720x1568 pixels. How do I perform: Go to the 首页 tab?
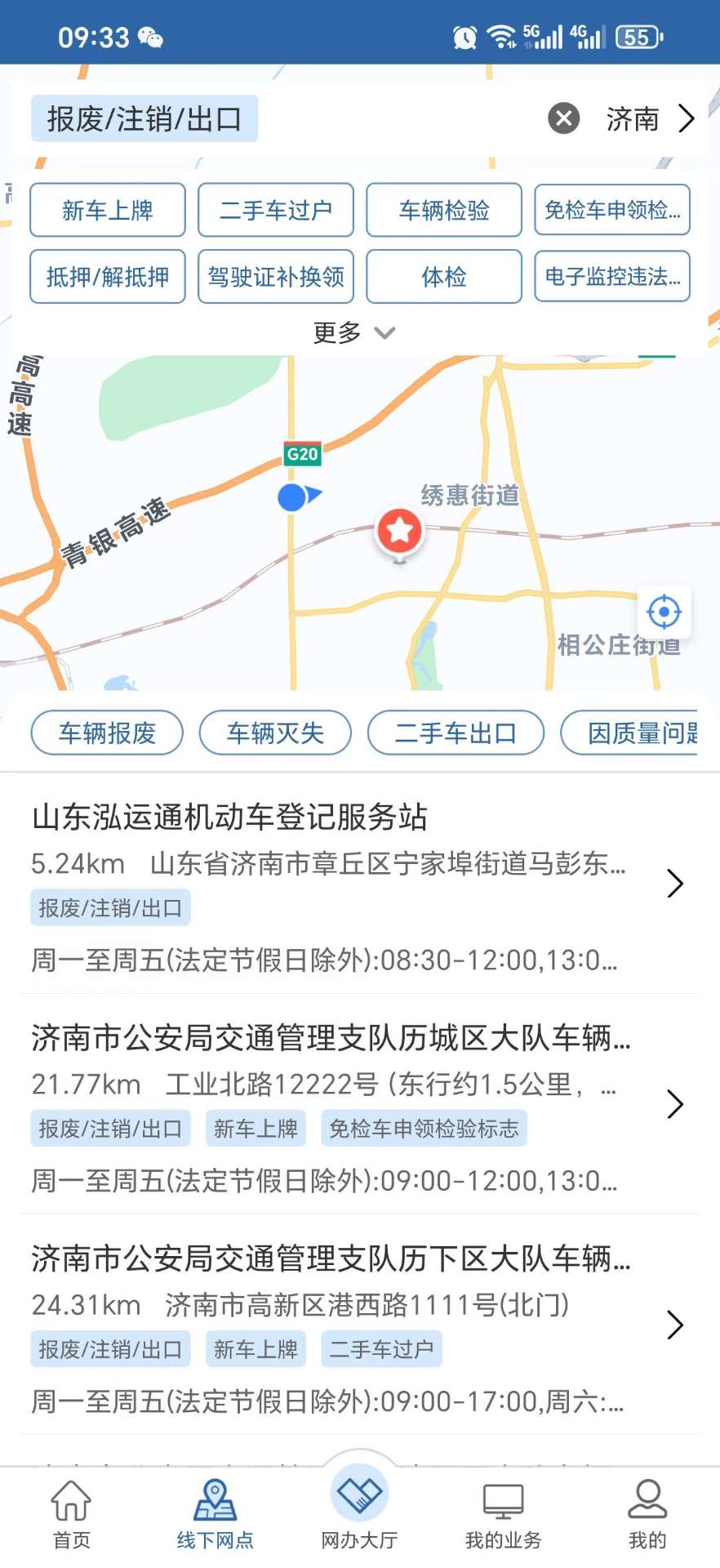tap(72, 1516)
